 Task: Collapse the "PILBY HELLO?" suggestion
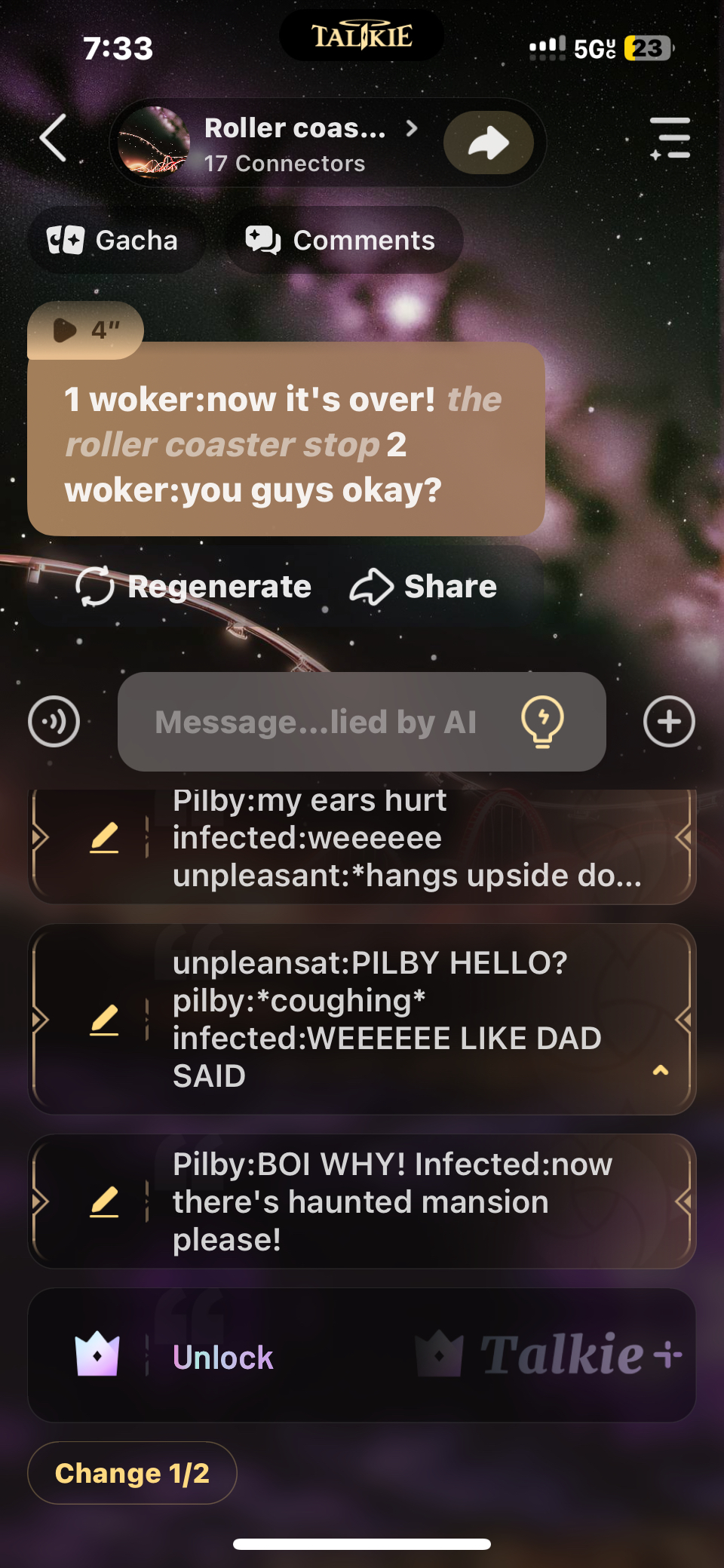point(661,1070)
